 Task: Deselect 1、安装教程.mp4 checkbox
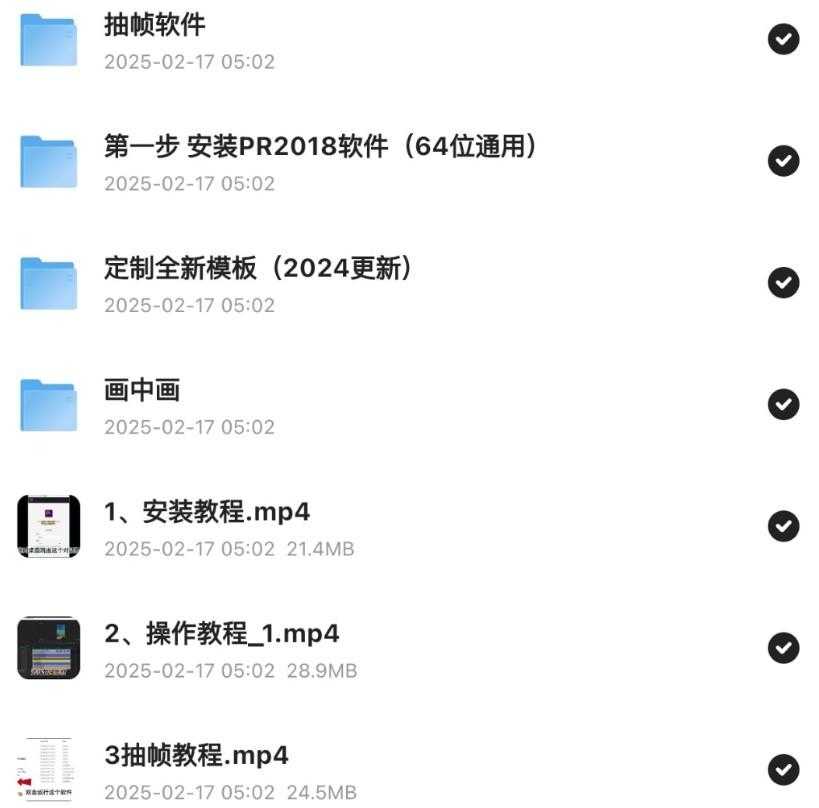(783, 526)
